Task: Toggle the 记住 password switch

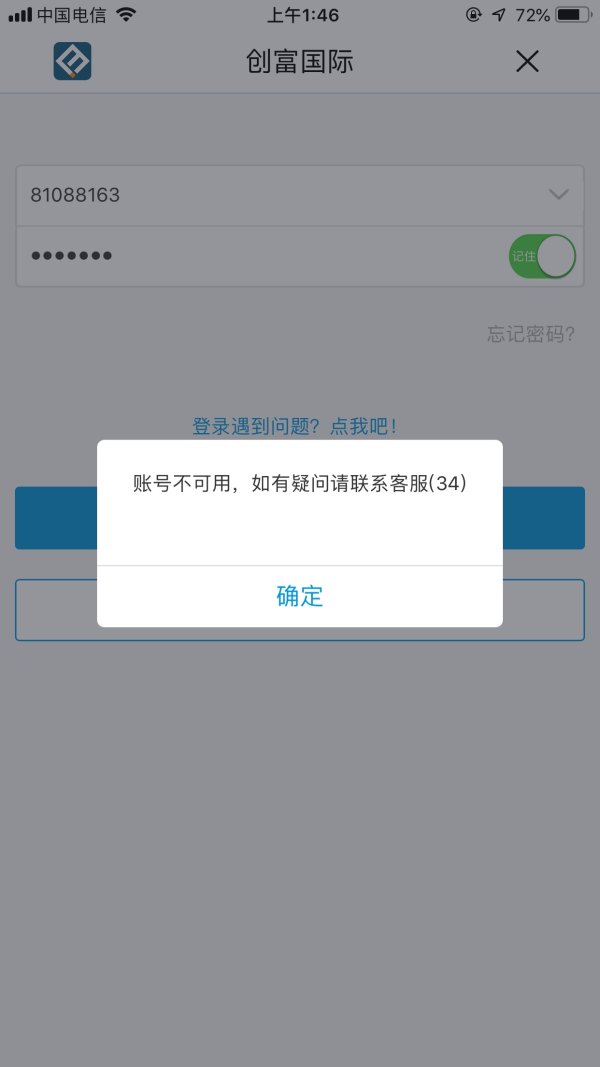Action: pyautogui.click(x=542, y=257)
